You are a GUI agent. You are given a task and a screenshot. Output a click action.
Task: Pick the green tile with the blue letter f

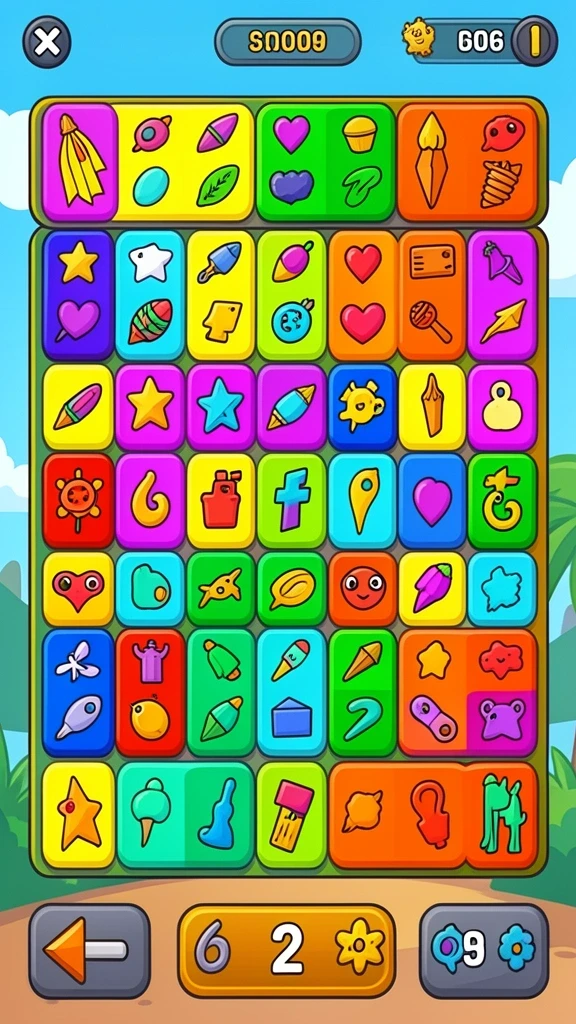pyautogui.click(x=291, y=500)
